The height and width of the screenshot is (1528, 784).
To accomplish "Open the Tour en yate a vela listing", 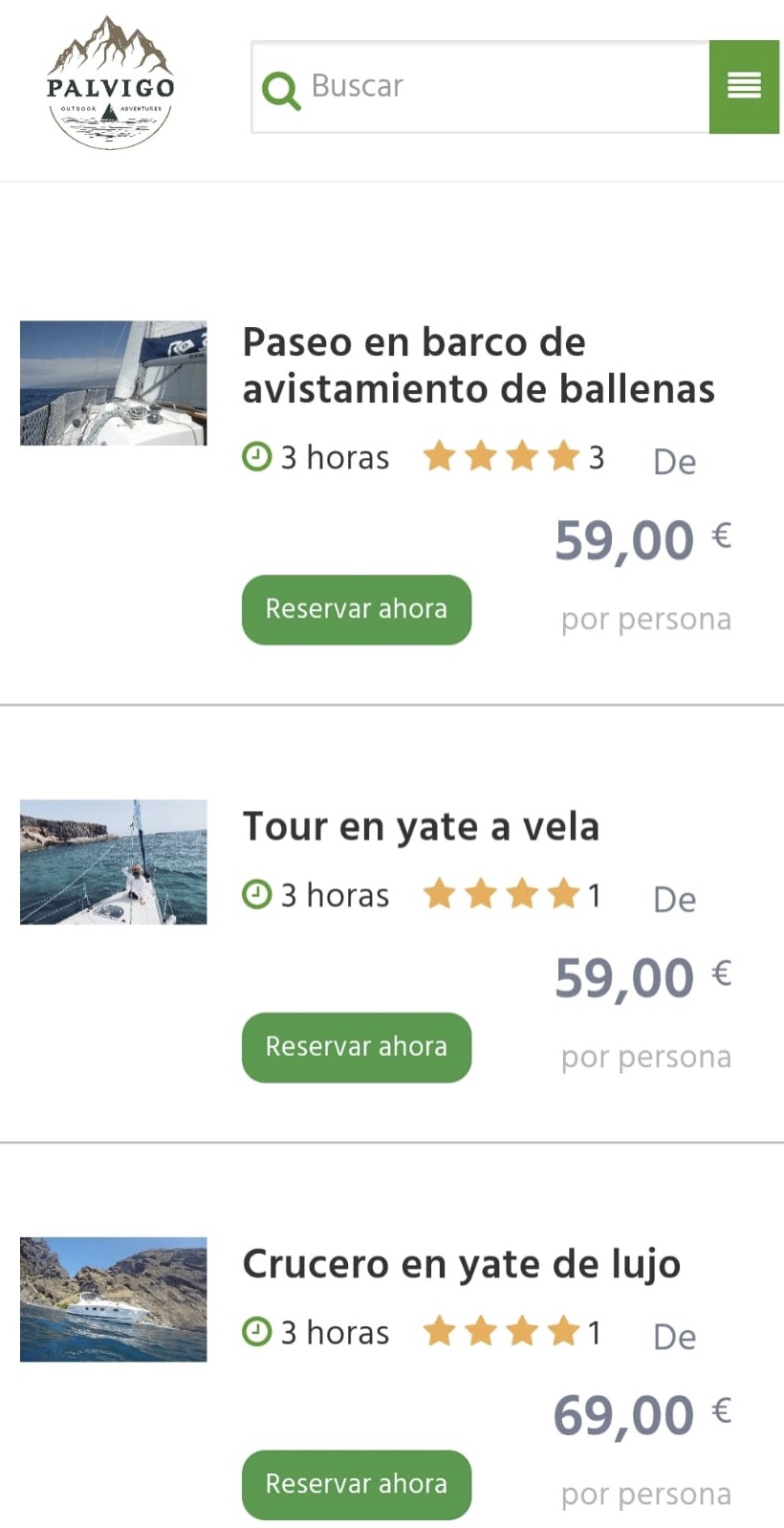I will click(x=421, y=827).
